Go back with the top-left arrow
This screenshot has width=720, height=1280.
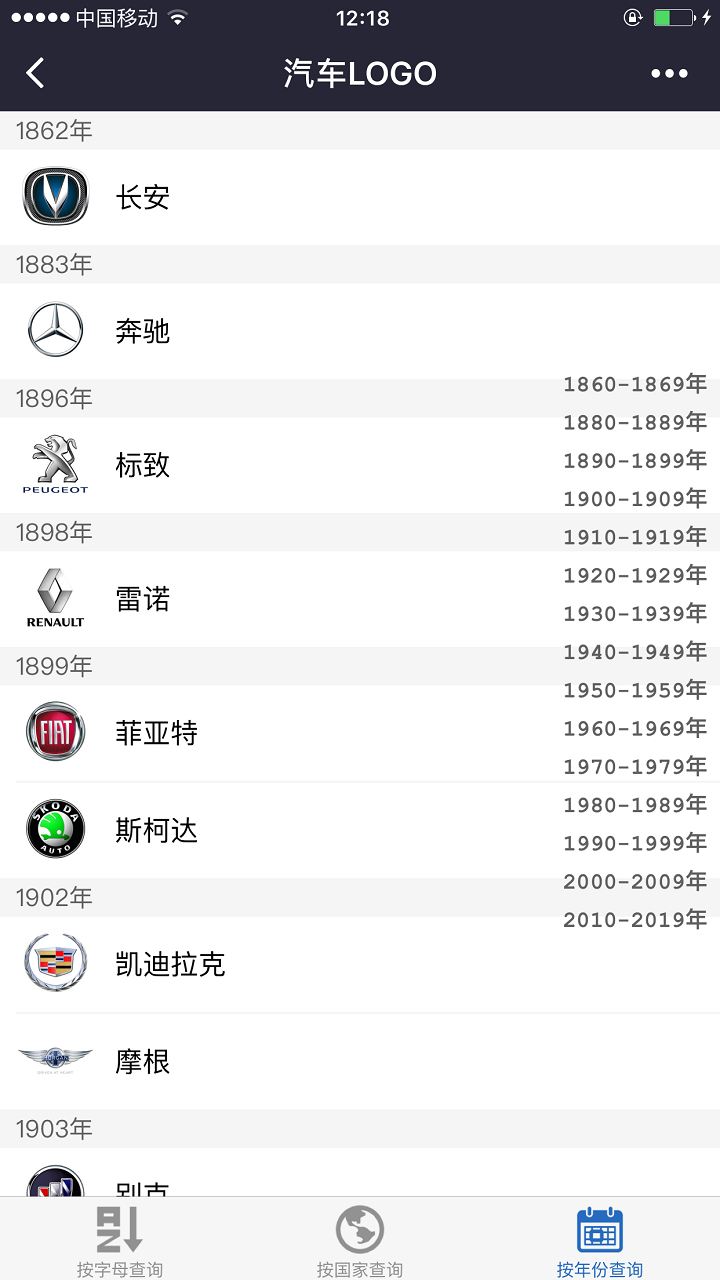[x=36, y=73]
